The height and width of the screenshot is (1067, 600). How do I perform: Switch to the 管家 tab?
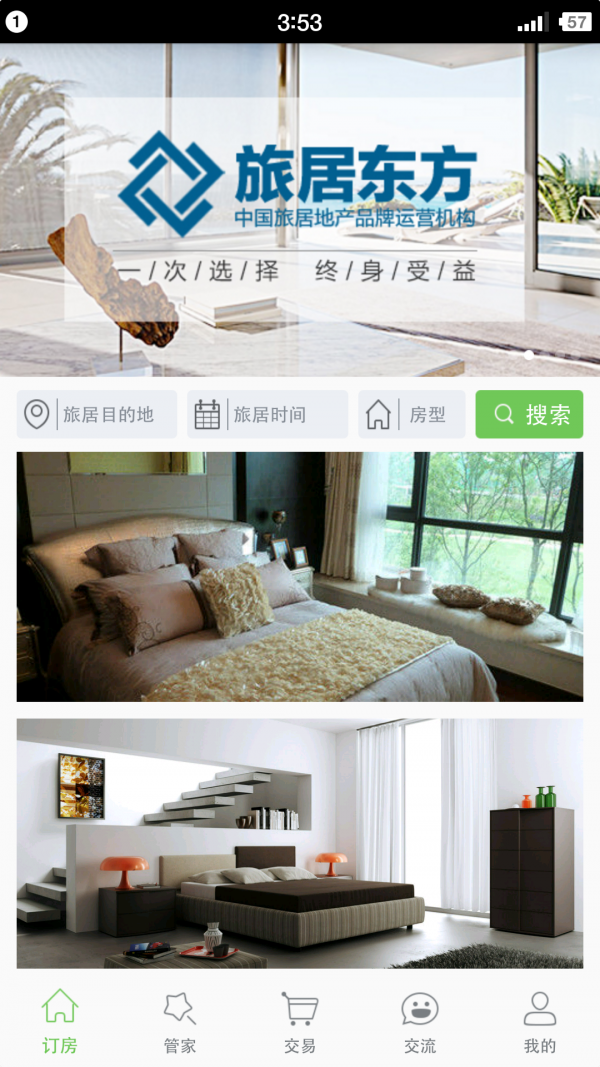pos(180,1021)
